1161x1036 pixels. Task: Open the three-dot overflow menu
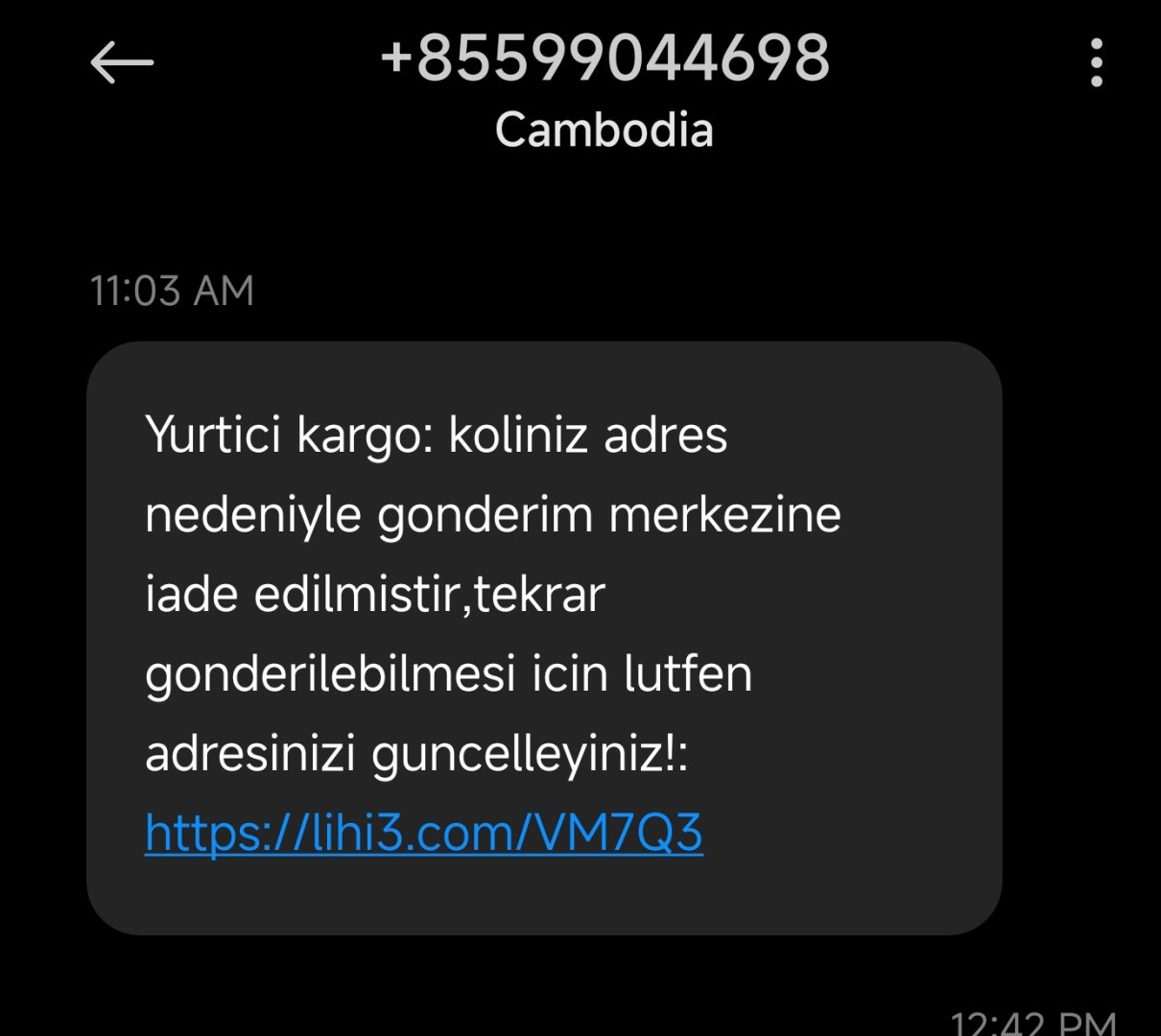1097,63
